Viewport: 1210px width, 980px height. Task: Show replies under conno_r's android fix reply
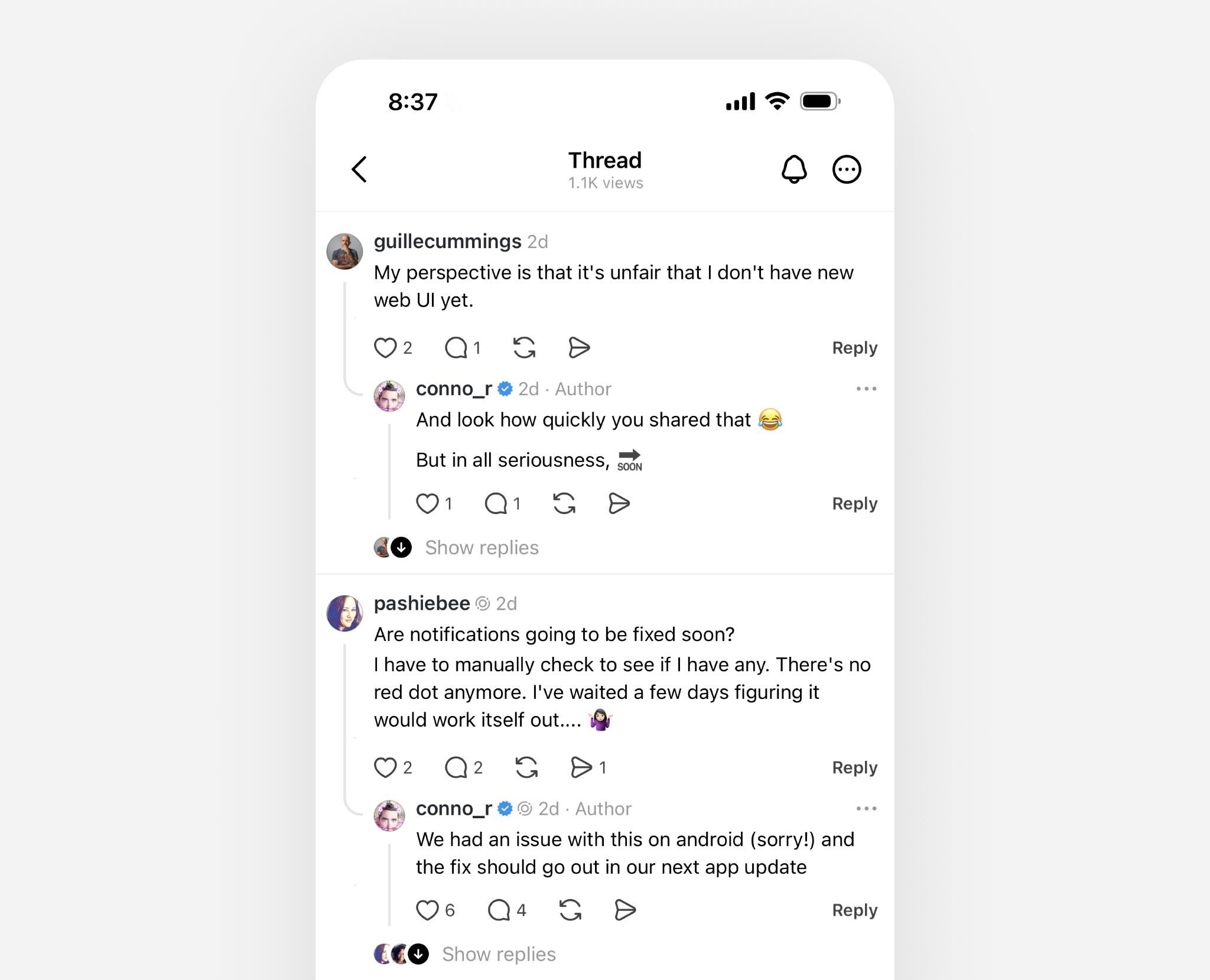tap(498, 954)
